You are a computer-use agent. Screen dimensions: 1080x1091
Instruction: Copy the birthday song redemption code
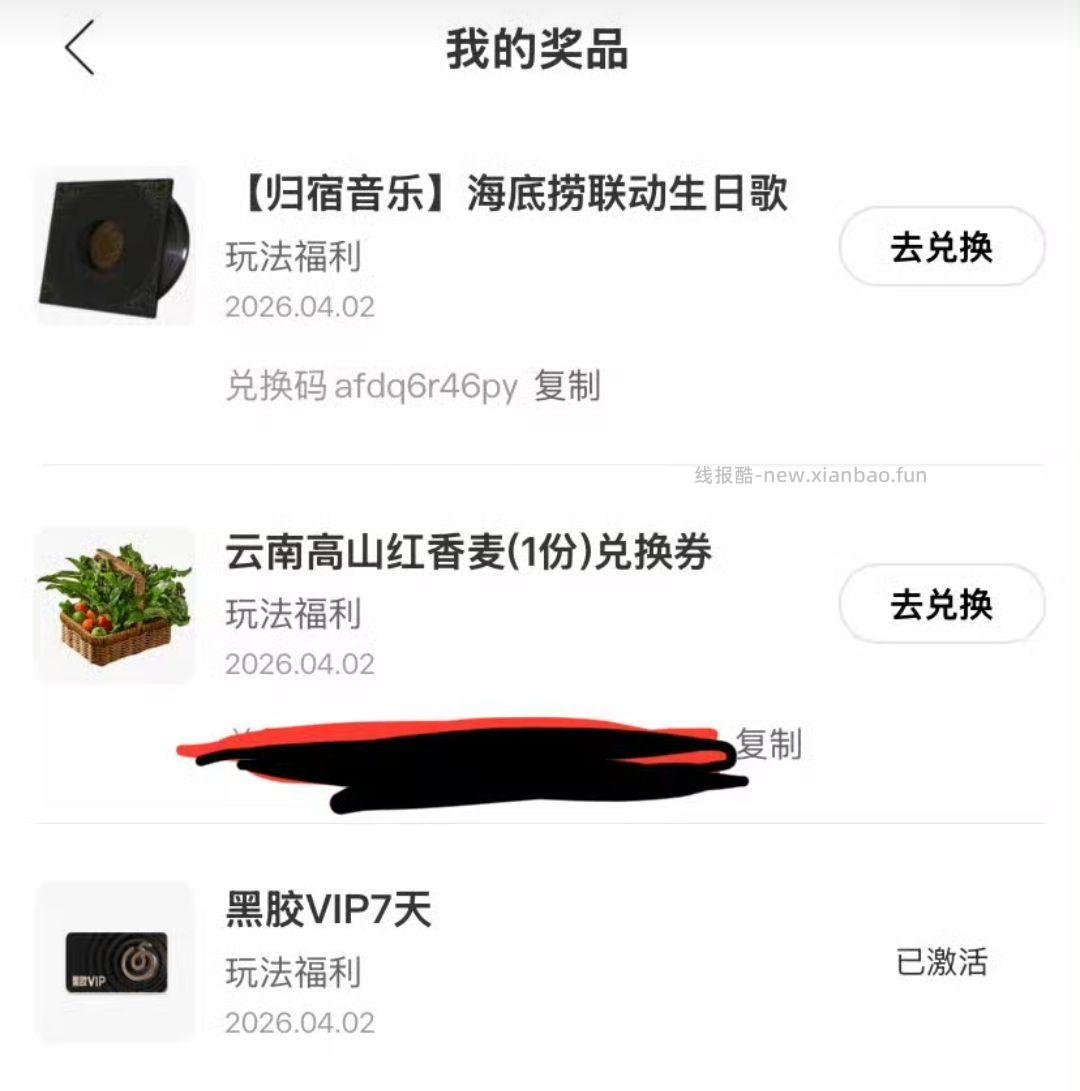click(565, 387)
